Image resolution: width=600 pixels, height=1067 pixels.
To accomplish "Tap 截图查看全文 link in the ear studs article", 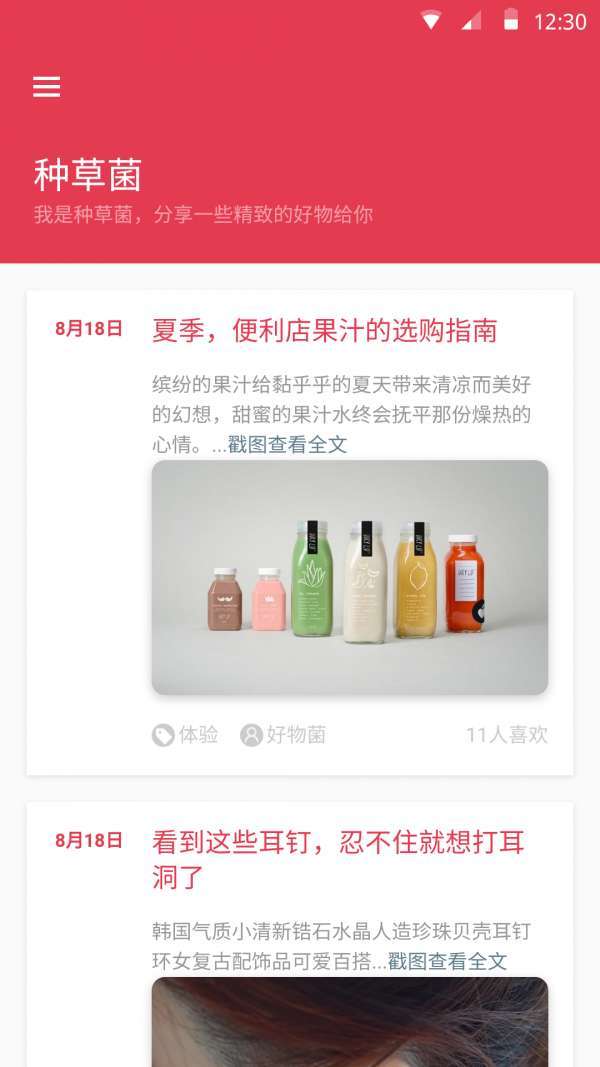I will click(448, 962).
